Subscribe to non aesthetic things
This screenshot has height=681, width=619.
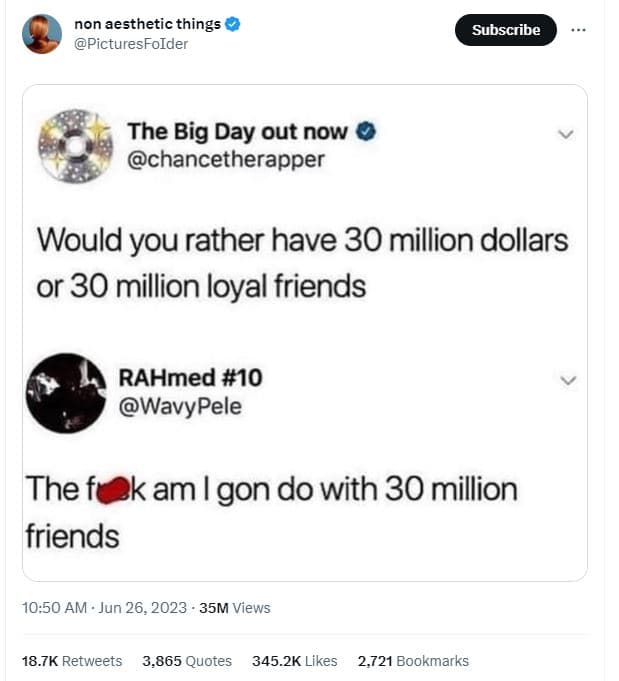pos(505,30)
